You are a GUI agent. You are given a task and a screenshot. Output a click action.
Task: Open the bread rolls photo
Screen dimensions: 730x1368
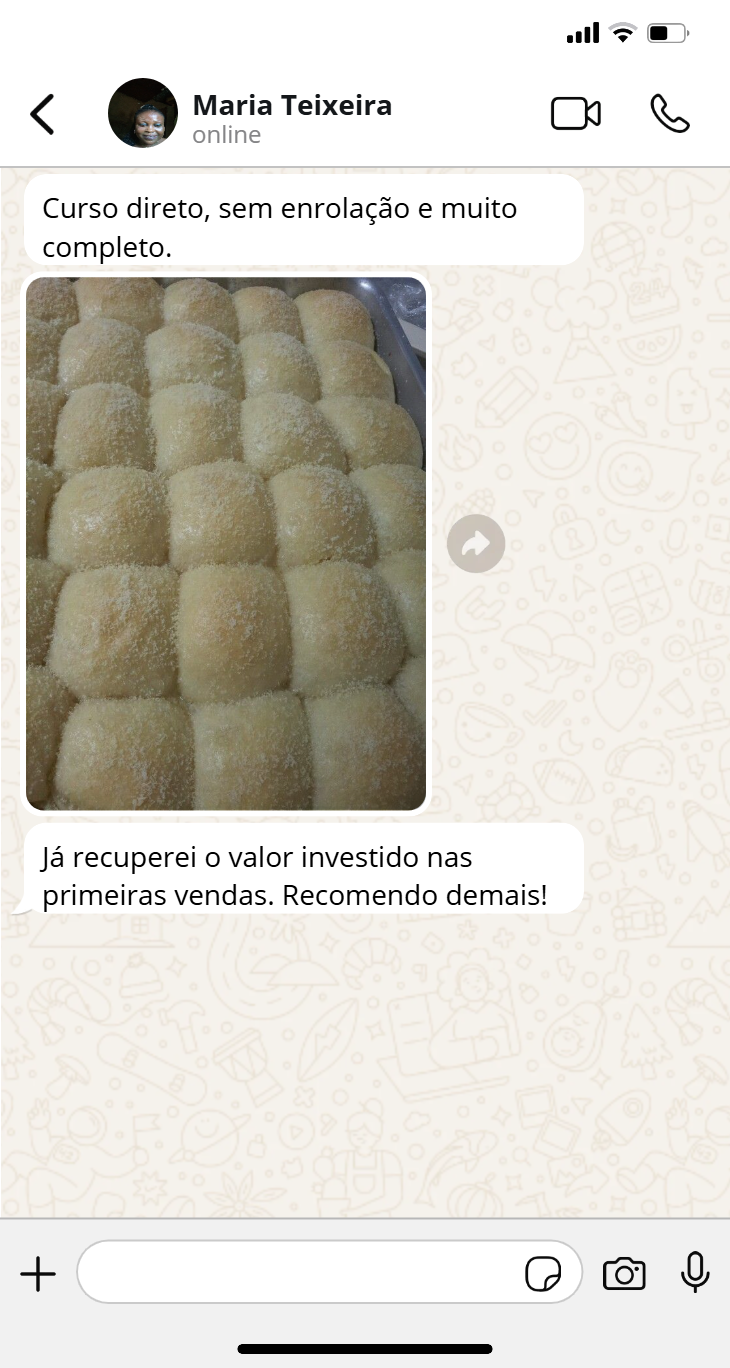point(226,543)
